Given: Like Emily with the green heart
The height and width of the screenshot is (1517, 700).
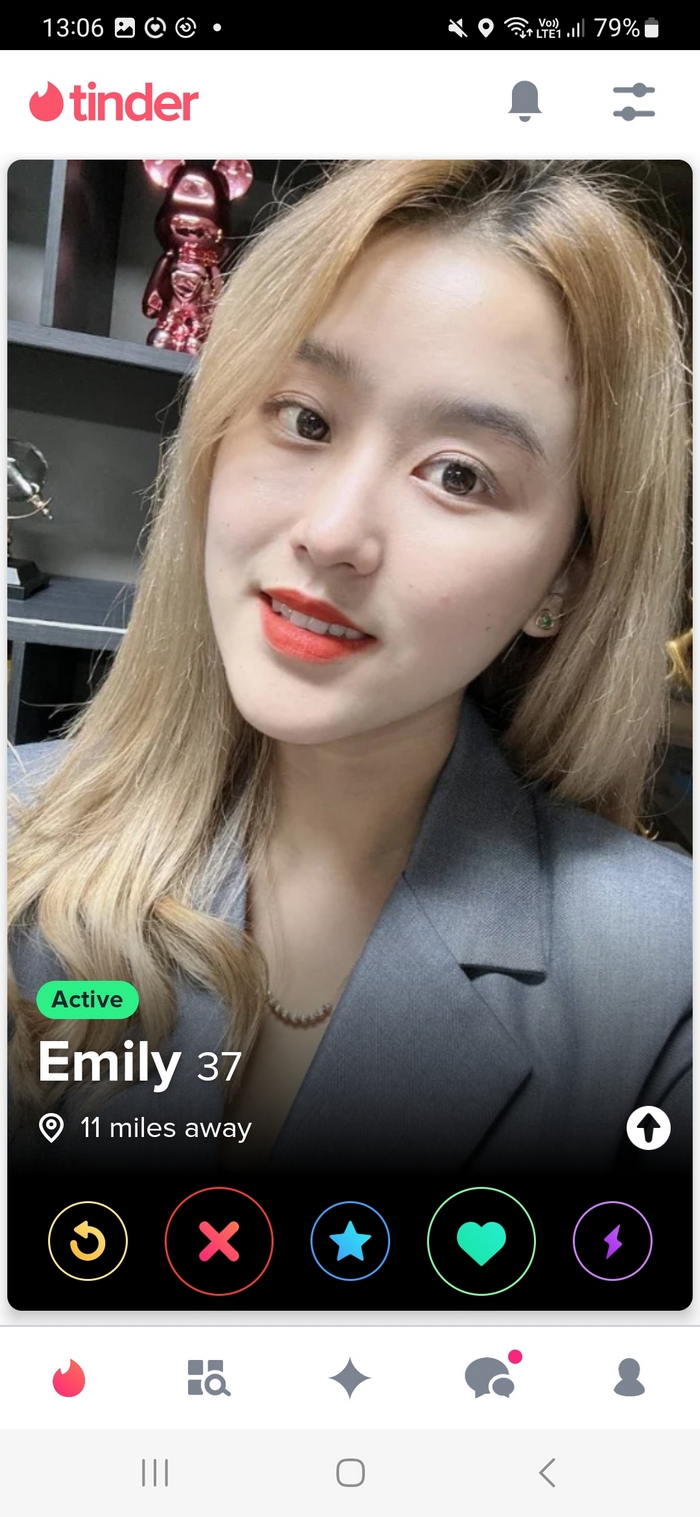Looking at the screenshot, I should [481, 1242].
